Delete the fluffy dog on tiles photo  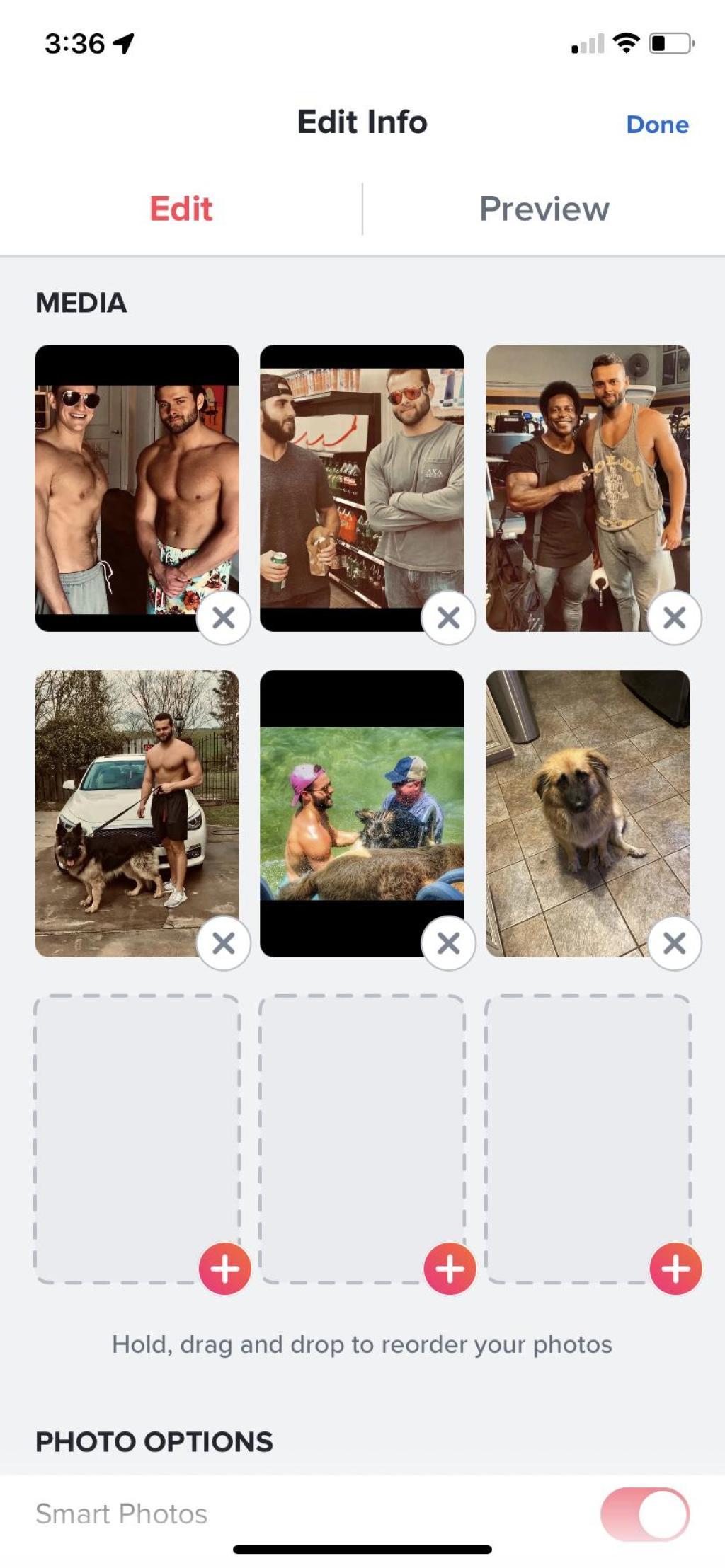coord(675,943)
